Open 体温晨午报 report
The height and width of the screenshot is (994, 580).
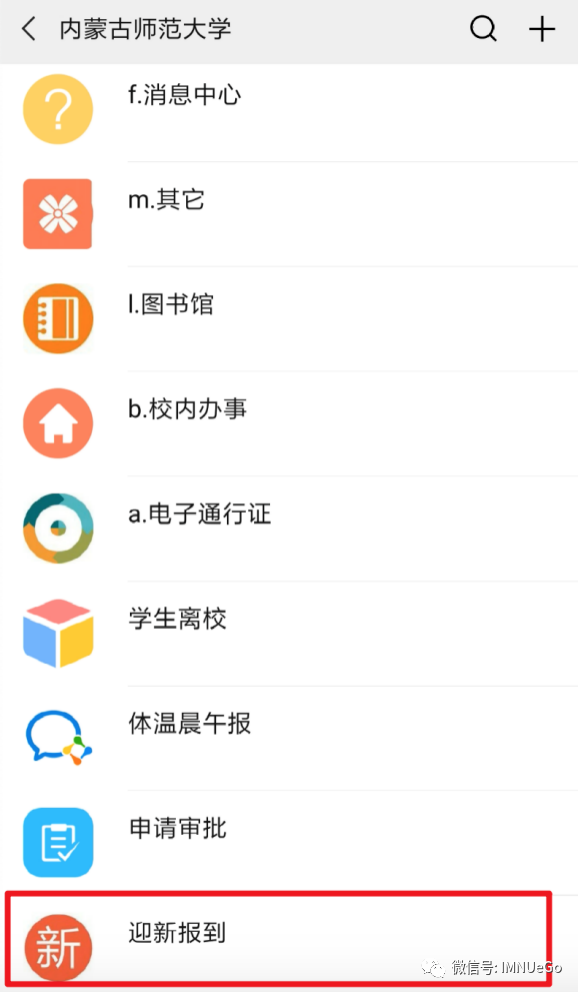pyautogui.click(x=290, y=738)
